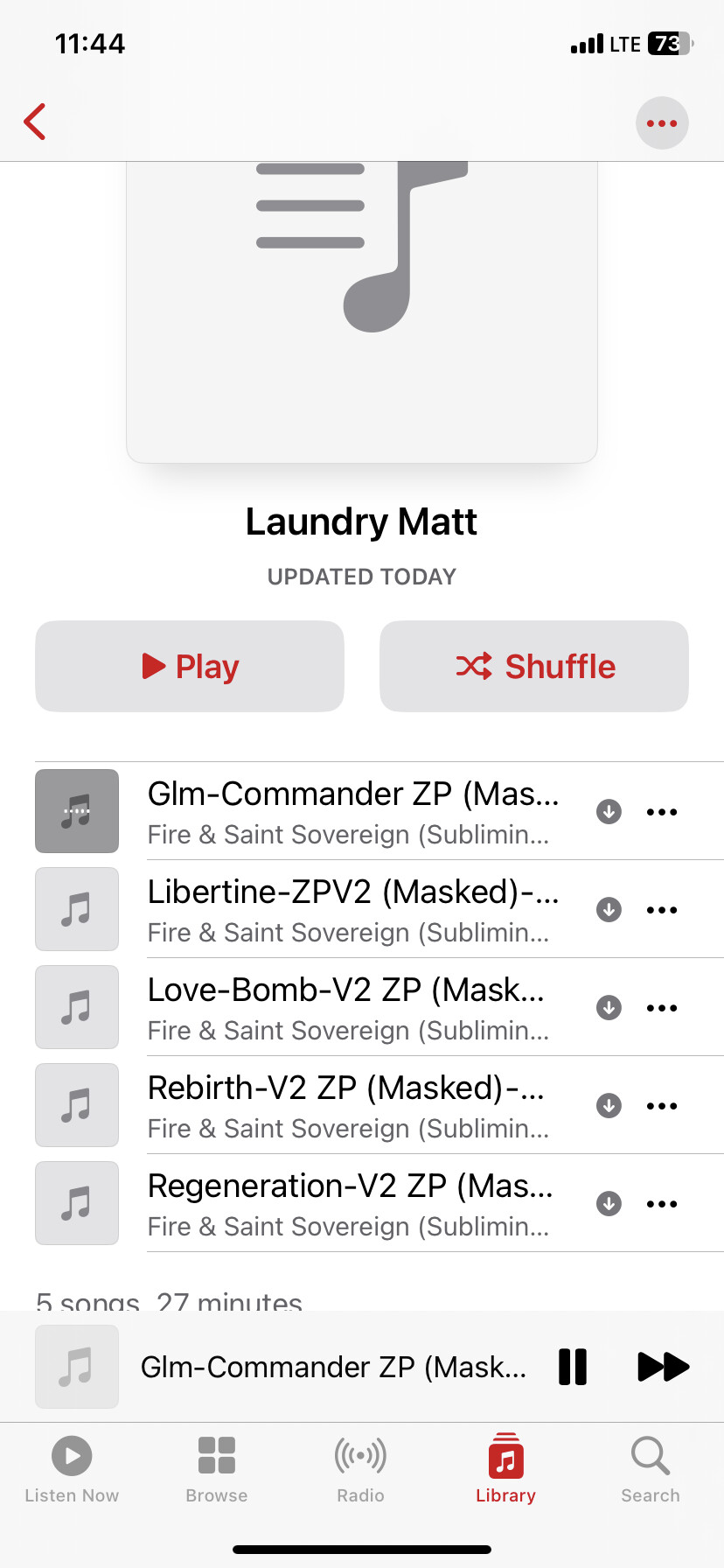Download the Rebirth-V2 ZP song
The height and width of the screenshot is (1568, 724).
(x=609, y=1106)
